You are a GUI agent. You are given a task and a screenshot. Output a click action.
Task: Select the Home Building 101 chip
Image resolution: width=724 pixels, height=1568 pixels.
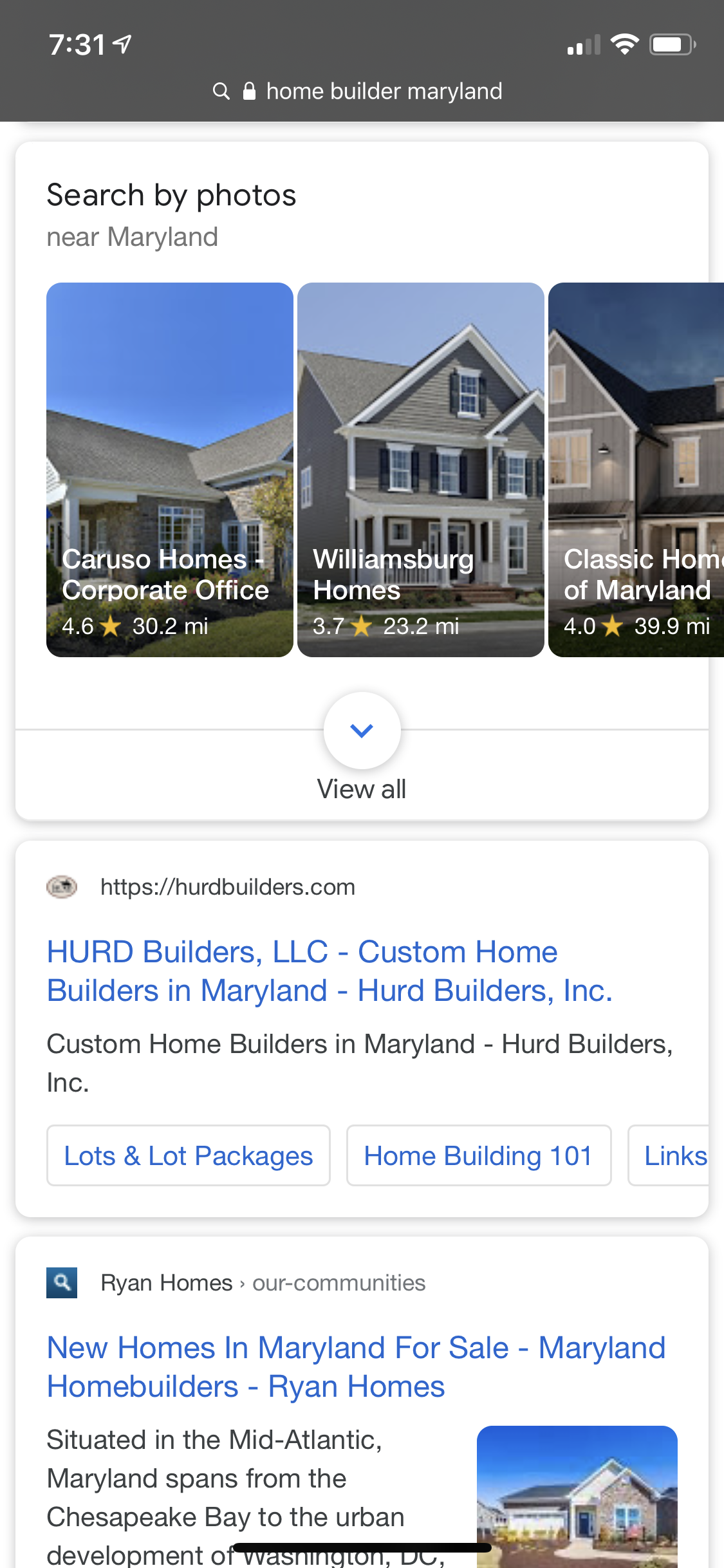coord(478,1155)
